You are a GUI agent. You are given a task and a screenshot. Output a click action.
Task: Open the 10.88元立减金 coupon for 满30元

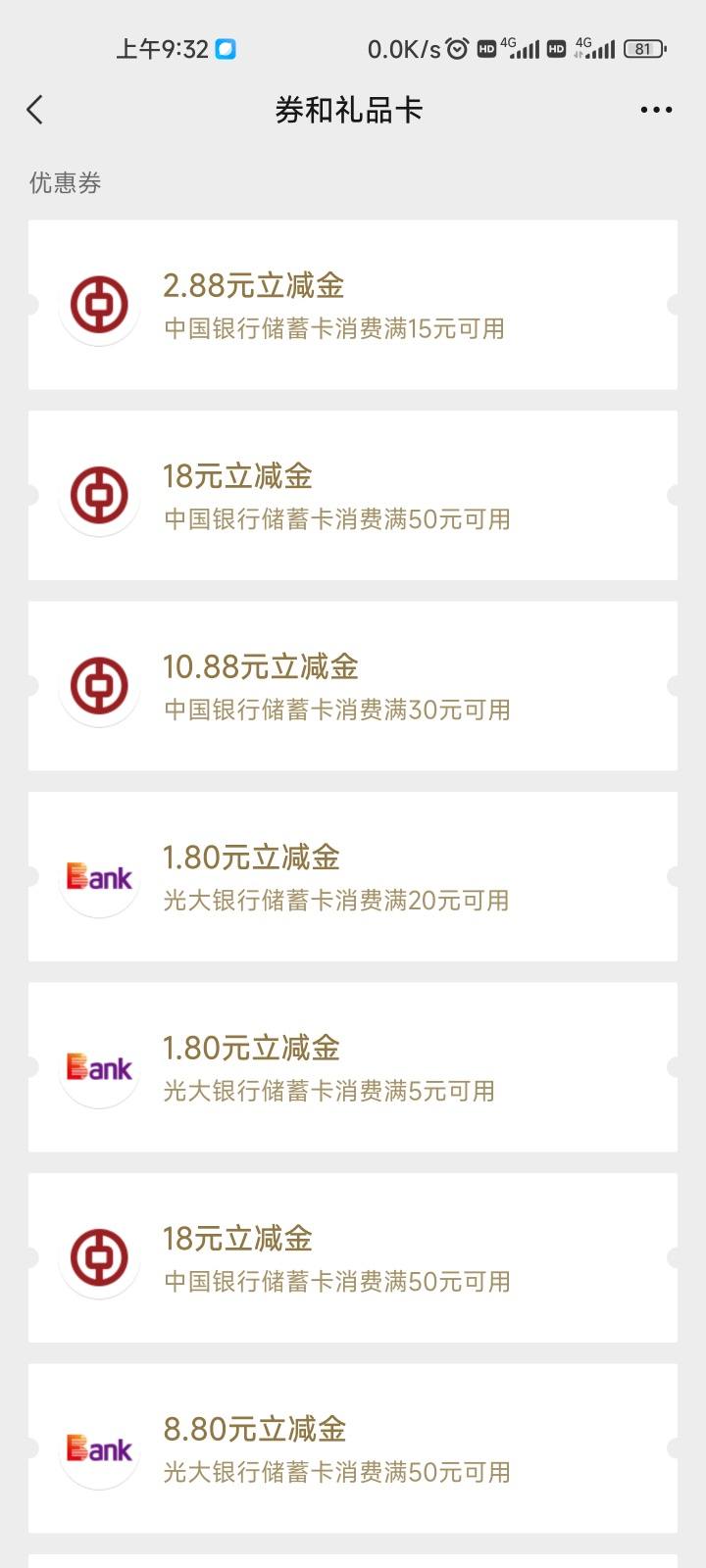coord(353,686)
